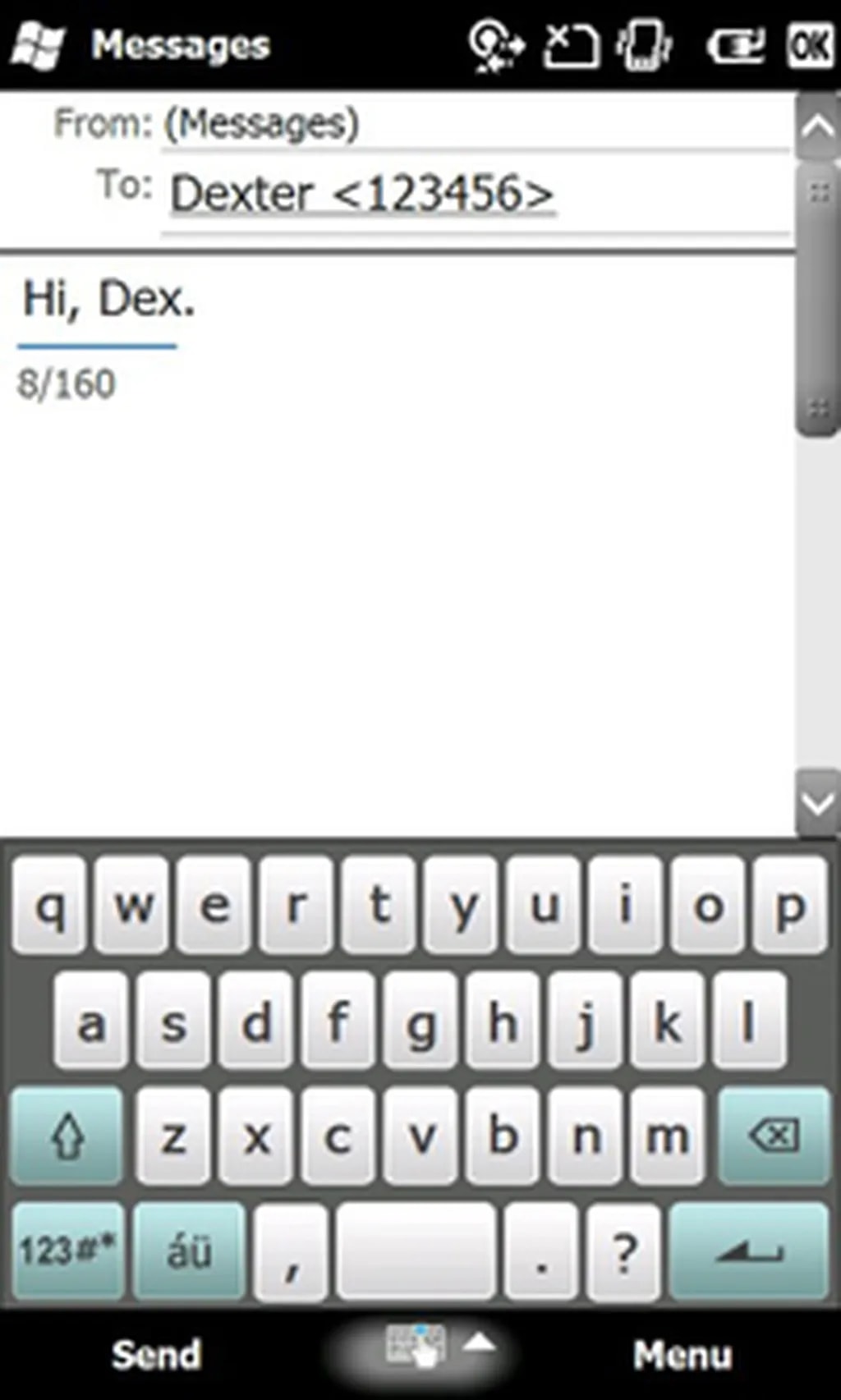Screen dimensions: 841x1400
Task: Edit the To field with Dexter
Action: pos(361,195)
